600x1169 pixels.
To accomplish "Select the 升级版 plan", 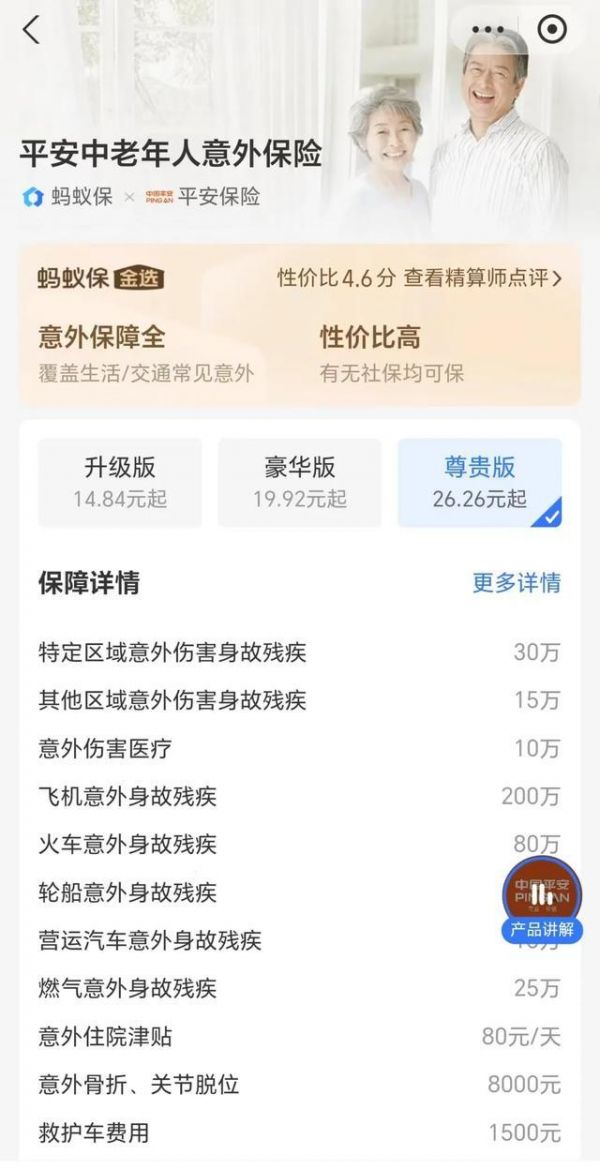I will pyautogui.click(x=120, y=482).
